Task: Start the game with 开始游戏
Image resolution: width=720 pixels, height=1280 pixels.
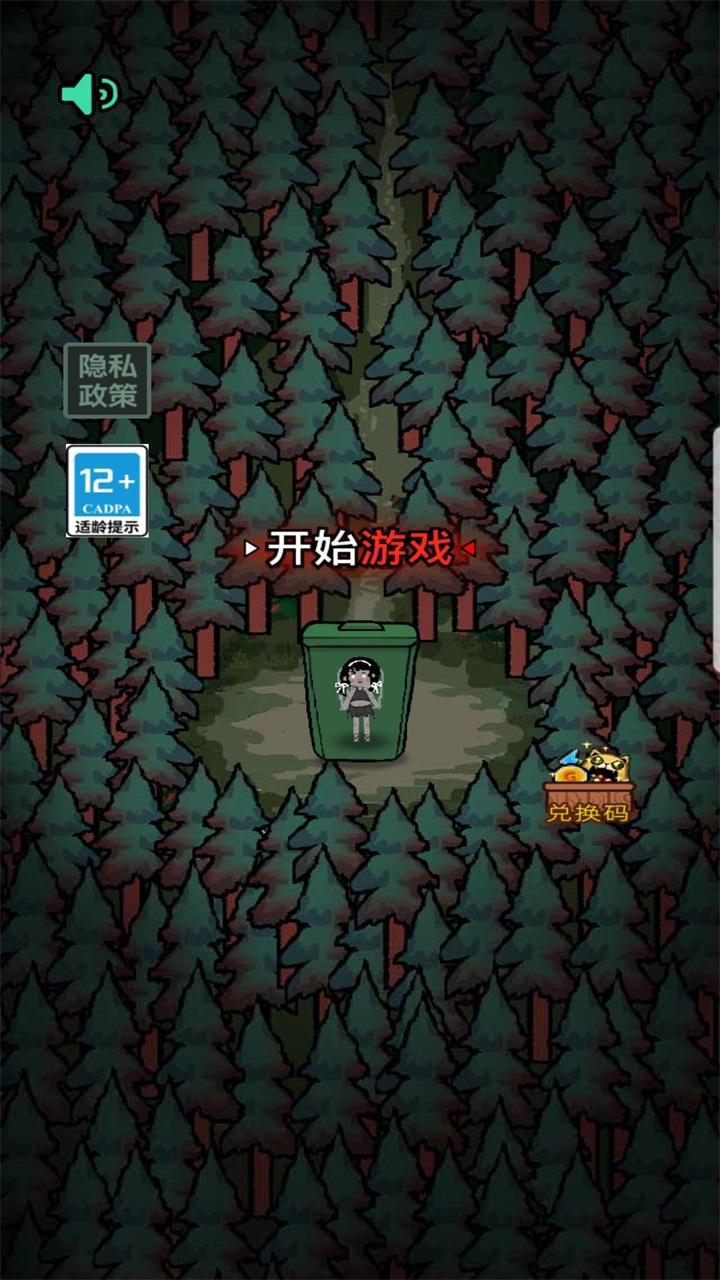Action: click(x=360, y=549)
